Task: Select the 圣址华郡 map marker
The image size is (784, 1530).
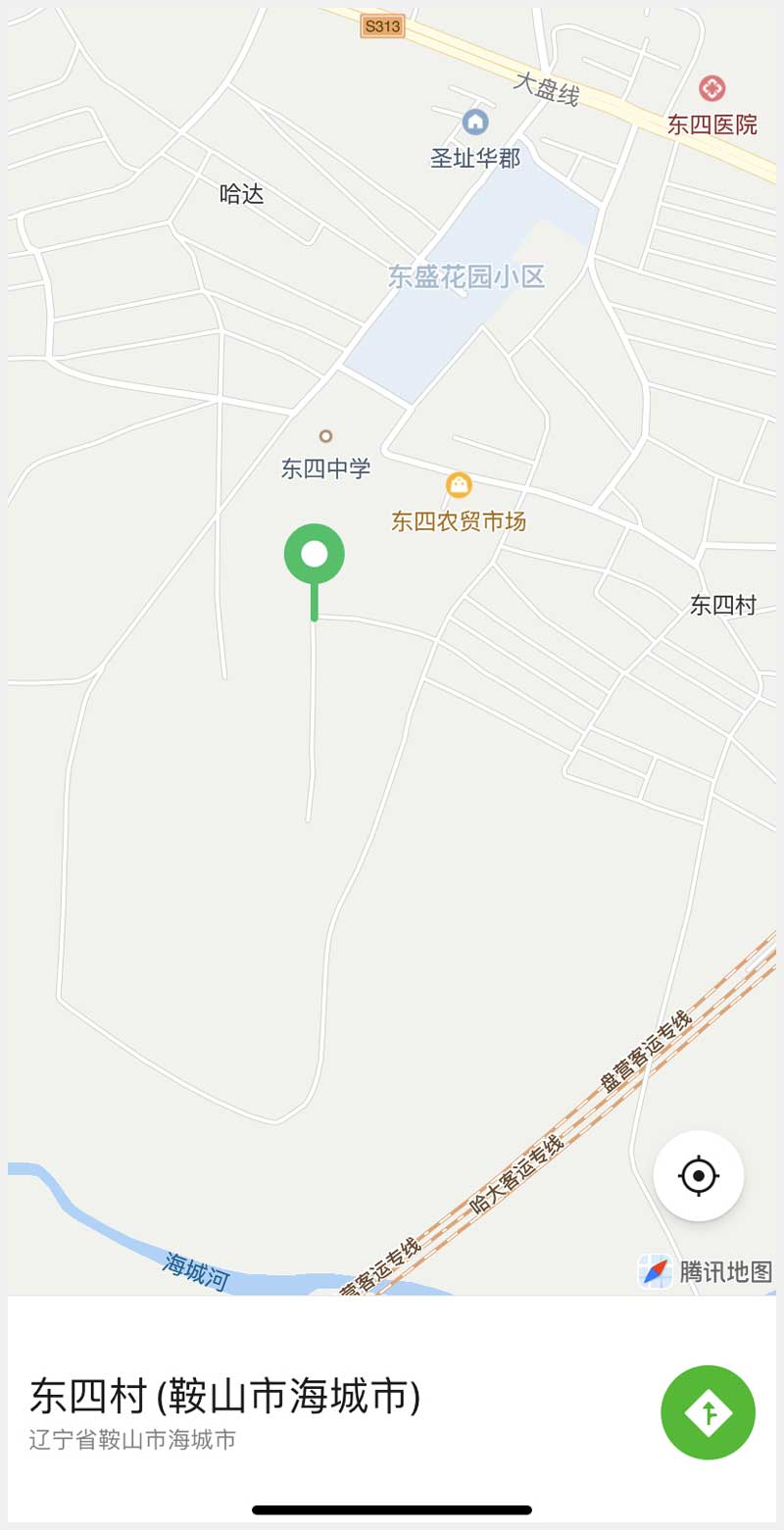Action: pos(475,123)
